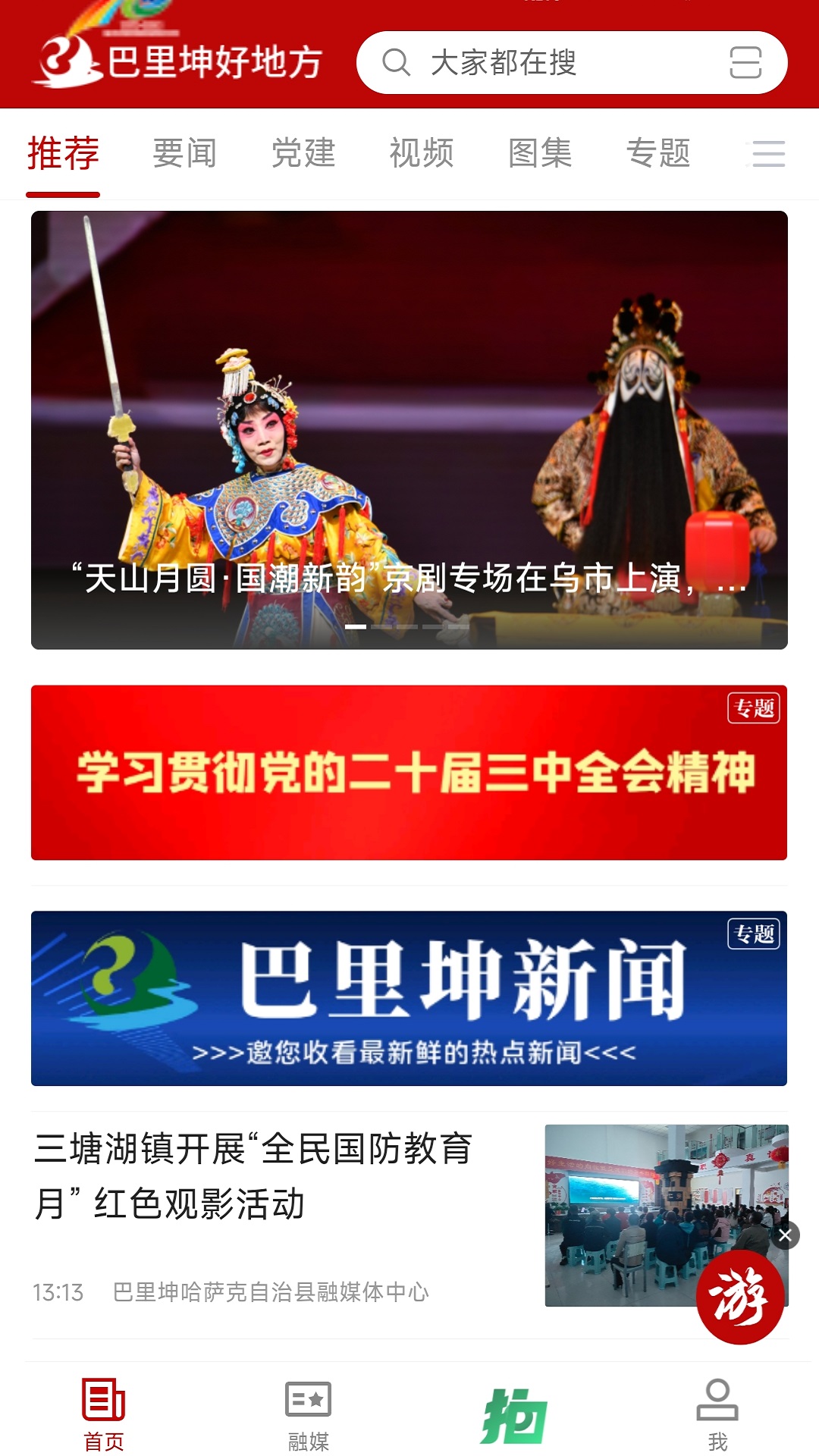Tap the QR code scan icon in search bar
This screenshot has height=1456, width=819.
point(747,64)
